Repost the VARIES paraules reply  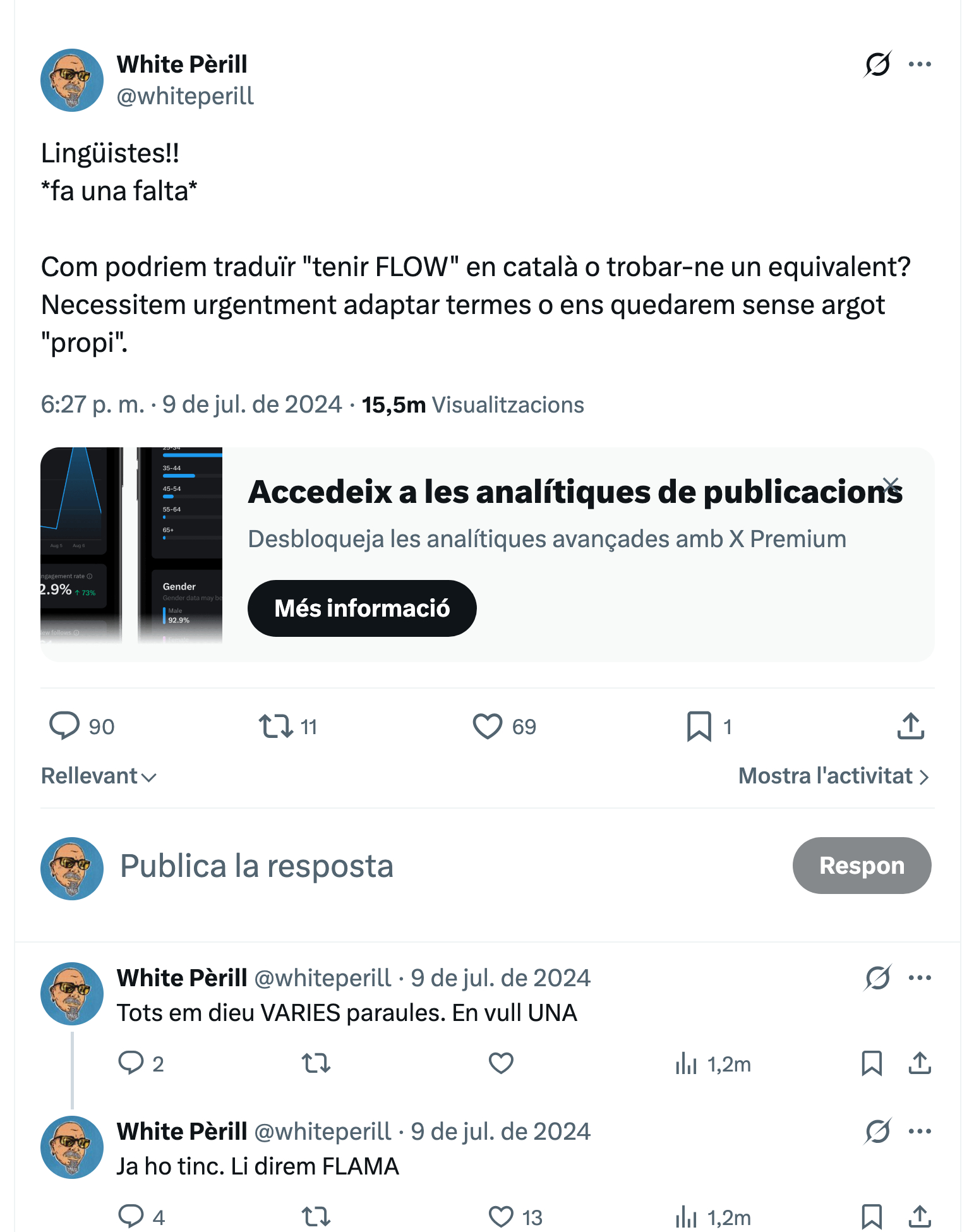point(316,1063)
